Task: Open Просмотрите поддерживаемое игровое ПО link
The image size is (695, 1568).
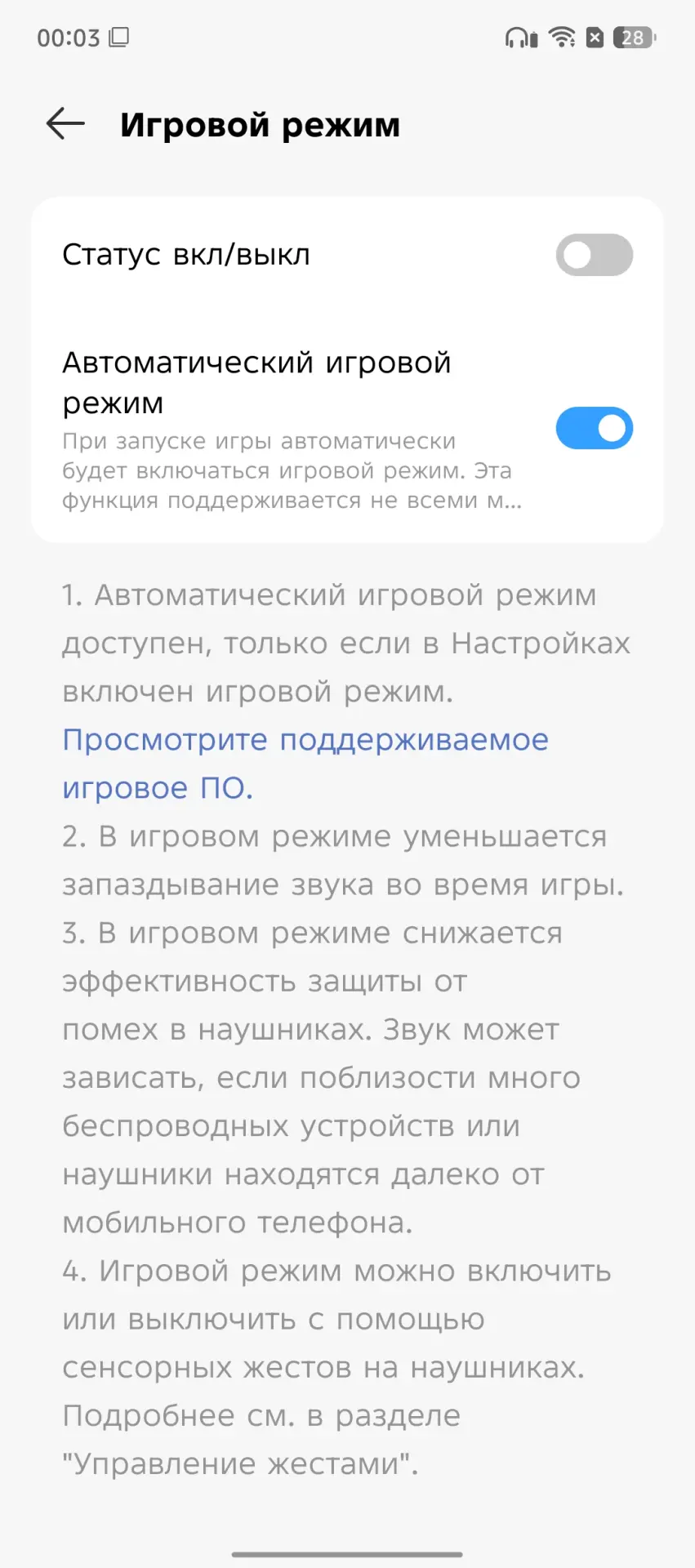Action: pyautogui.click(x=305, y=764)
